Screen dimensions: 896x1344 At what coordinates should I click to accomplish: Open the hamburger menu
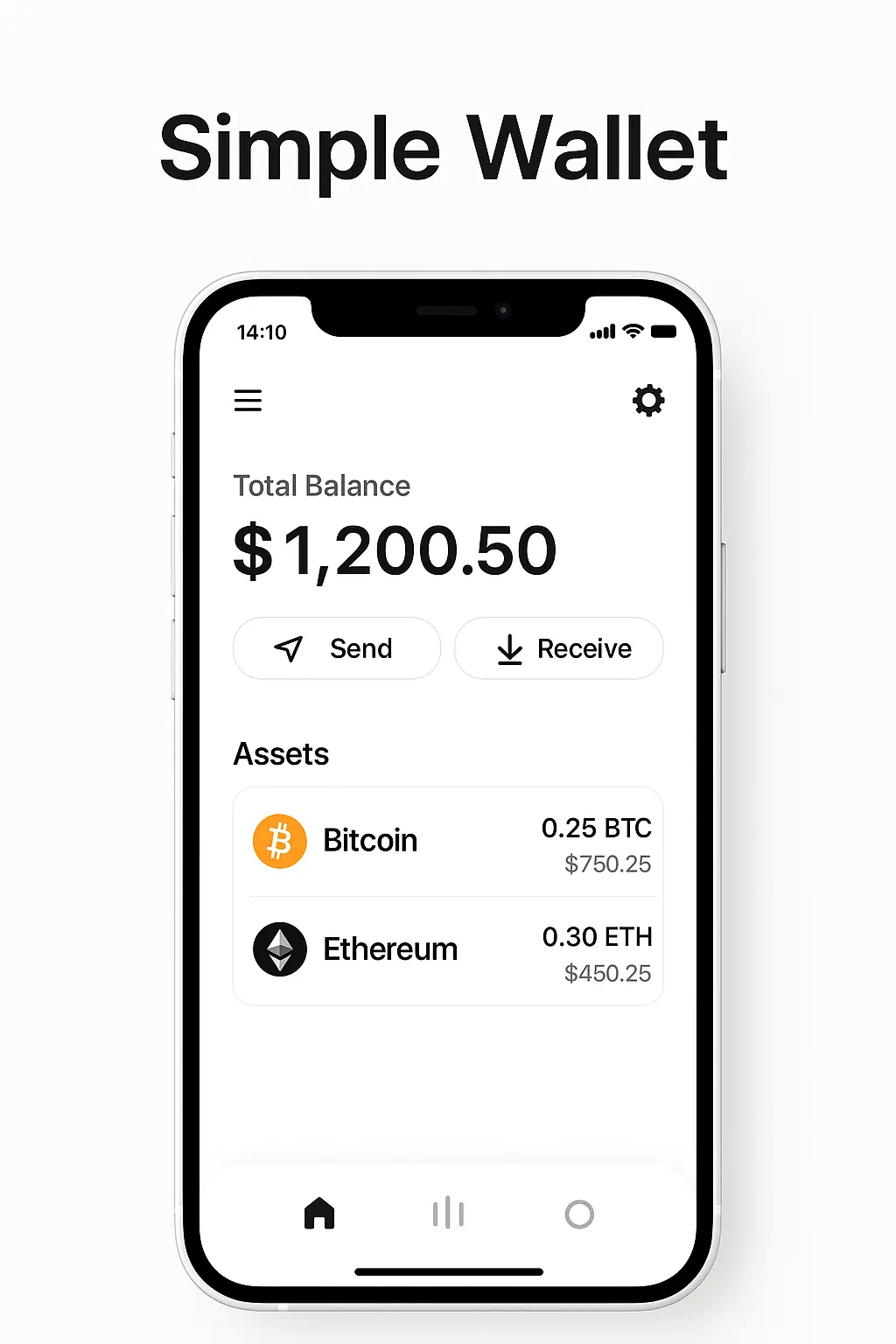coord(248,400)
